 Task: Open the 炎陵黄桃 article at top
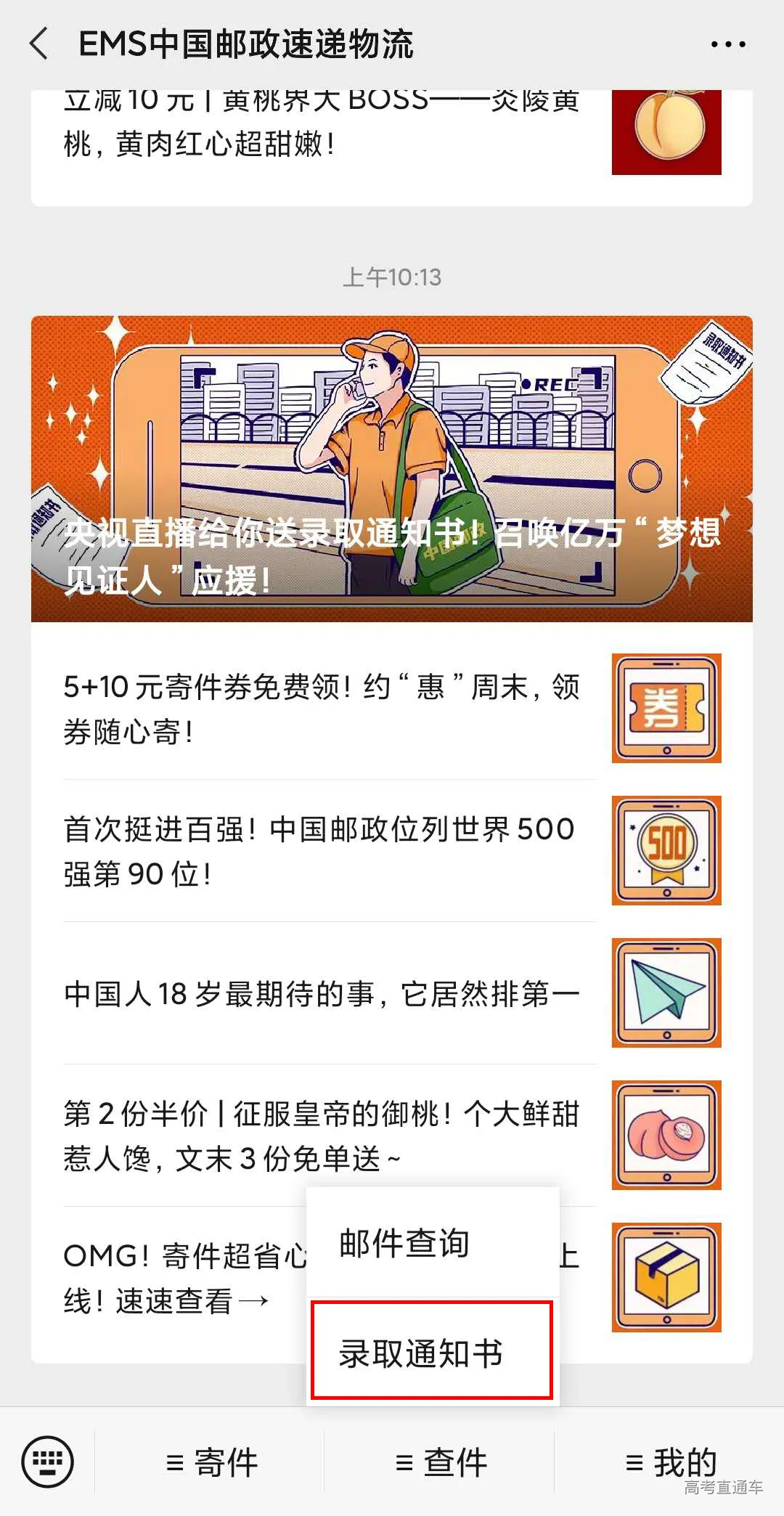click(323, 123)
